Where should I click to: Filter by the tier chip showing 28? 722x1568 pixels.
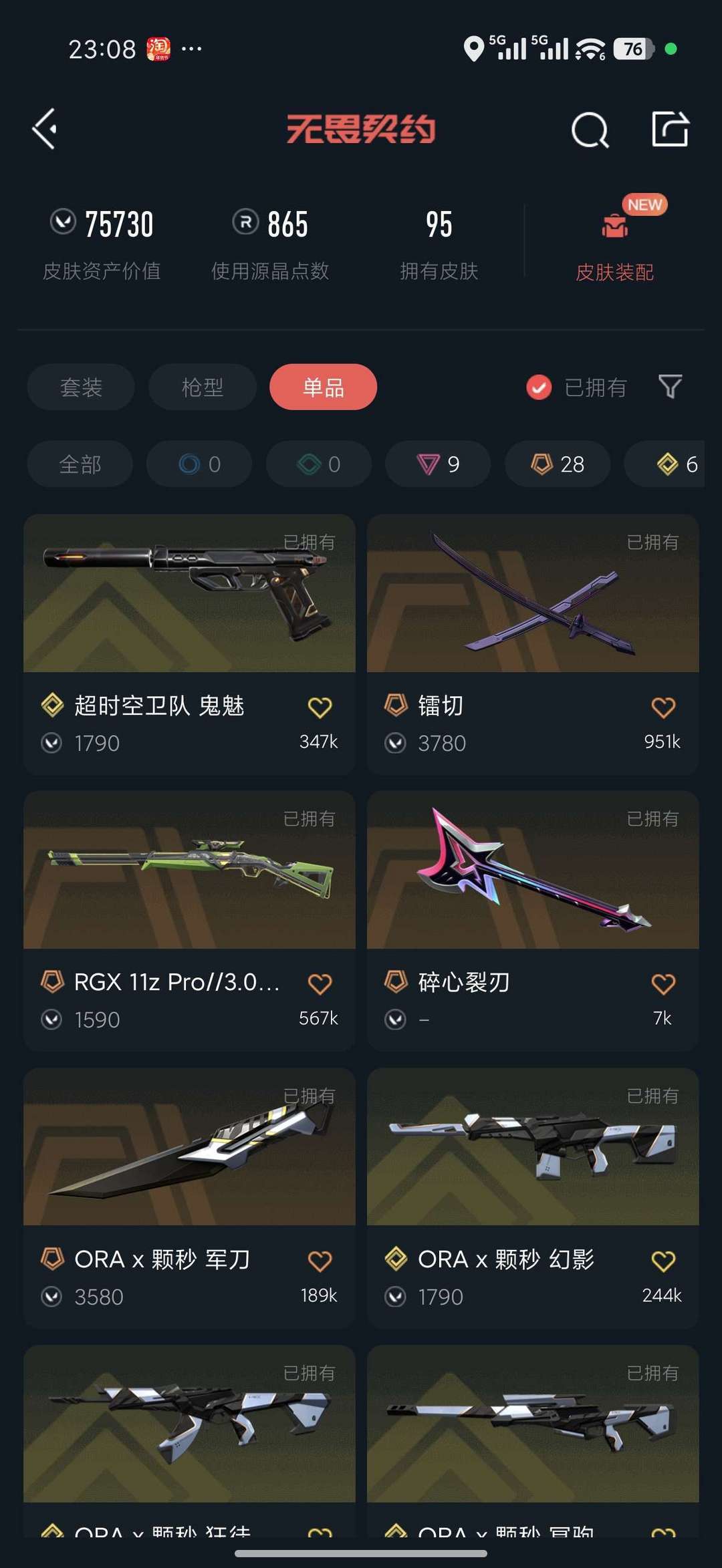558,464
